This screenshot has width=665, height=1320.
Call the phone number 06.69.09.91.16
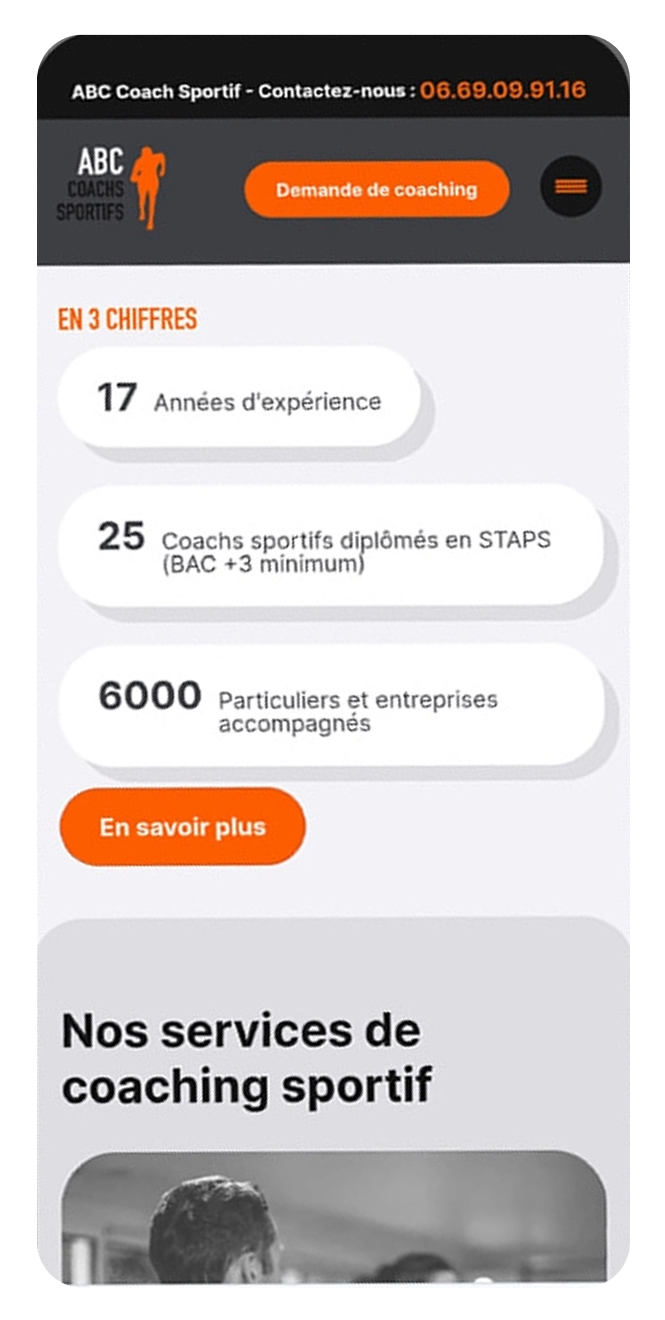tap(502, 90)
